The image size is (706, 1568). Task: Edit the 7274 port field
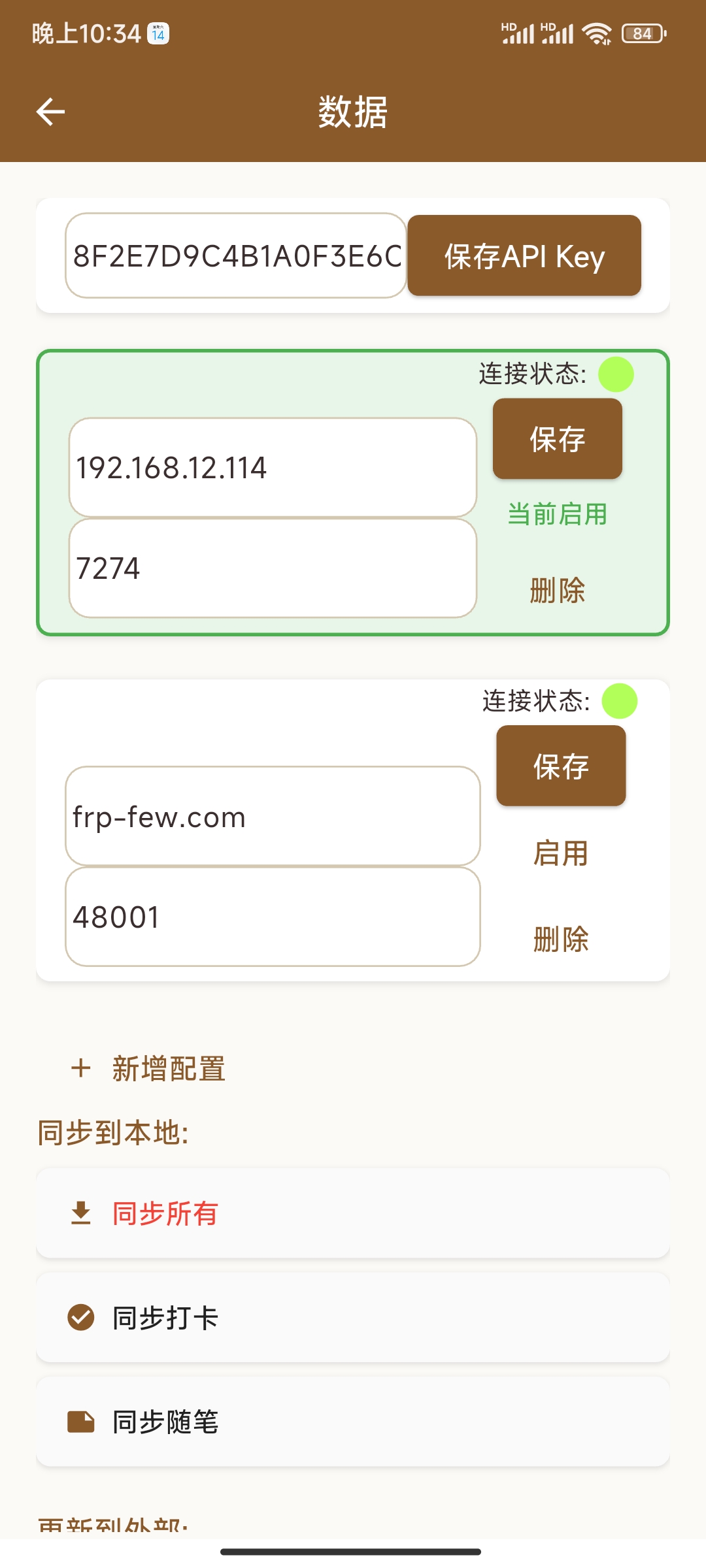[273, 568]
